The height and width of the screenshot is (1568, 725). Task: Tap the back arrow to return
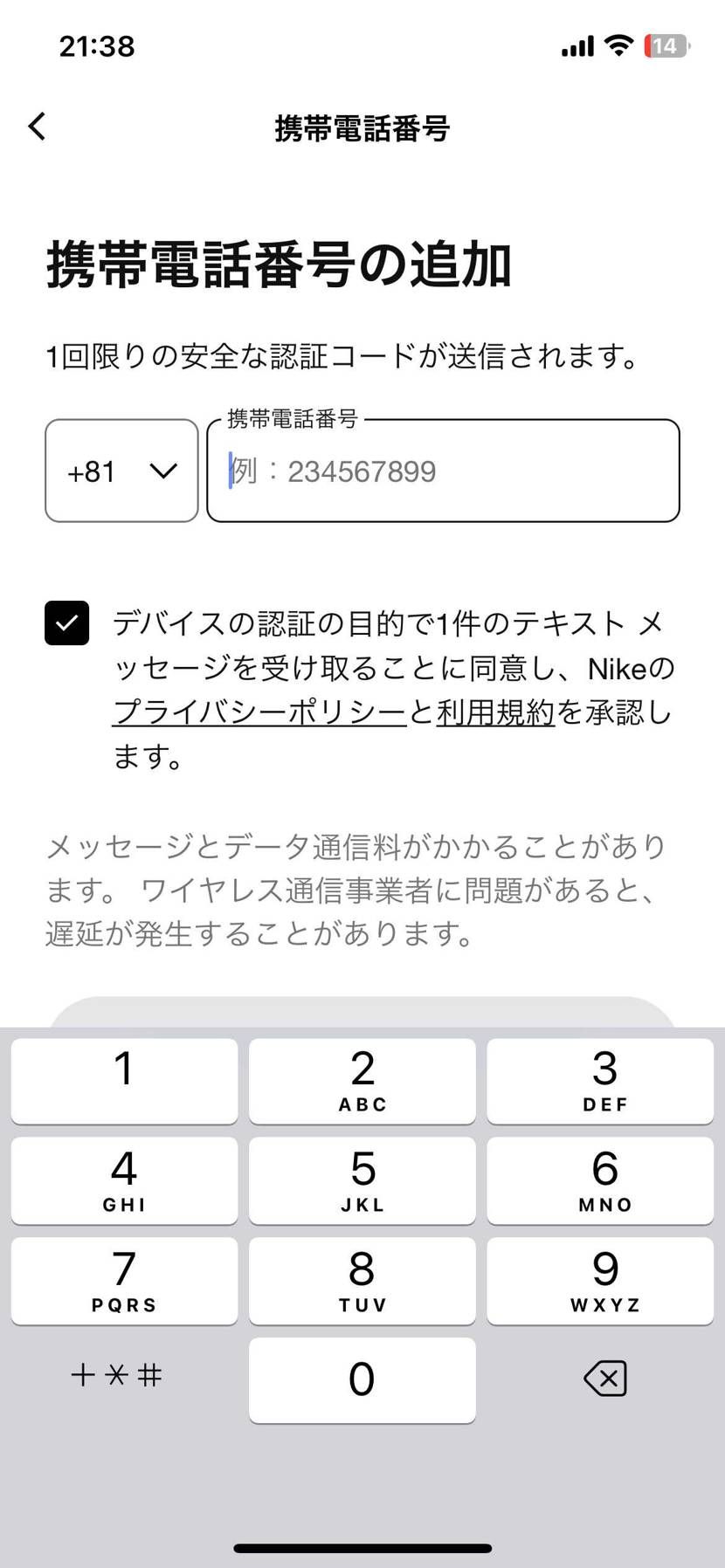(37, 126)
